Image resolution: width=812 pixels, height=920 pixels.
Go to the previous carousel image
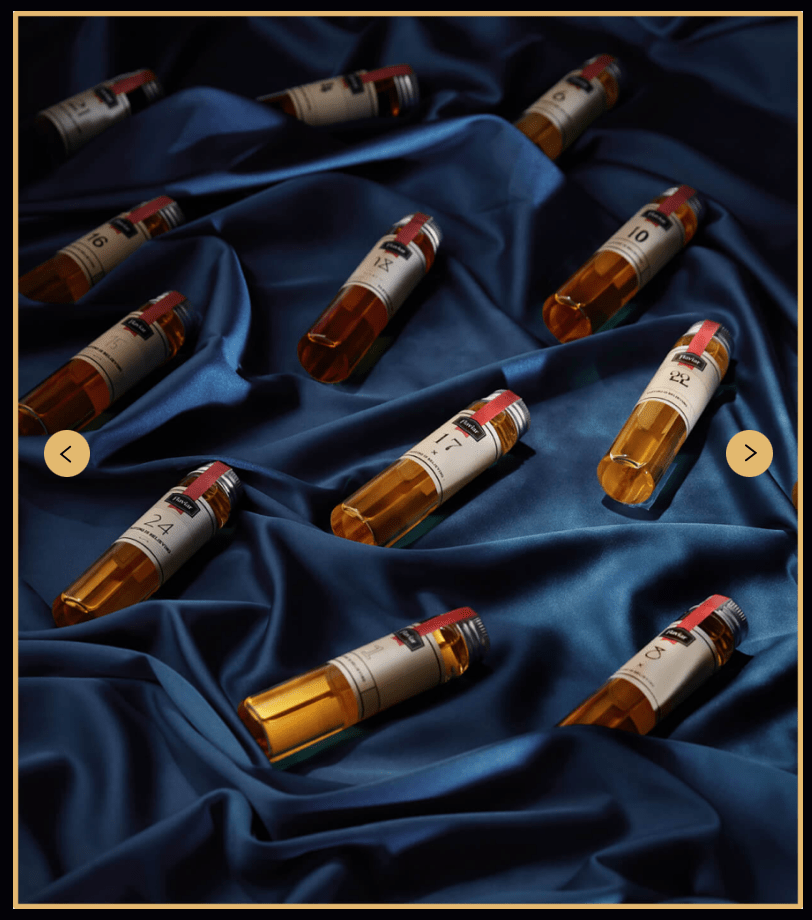pos(67,454)
